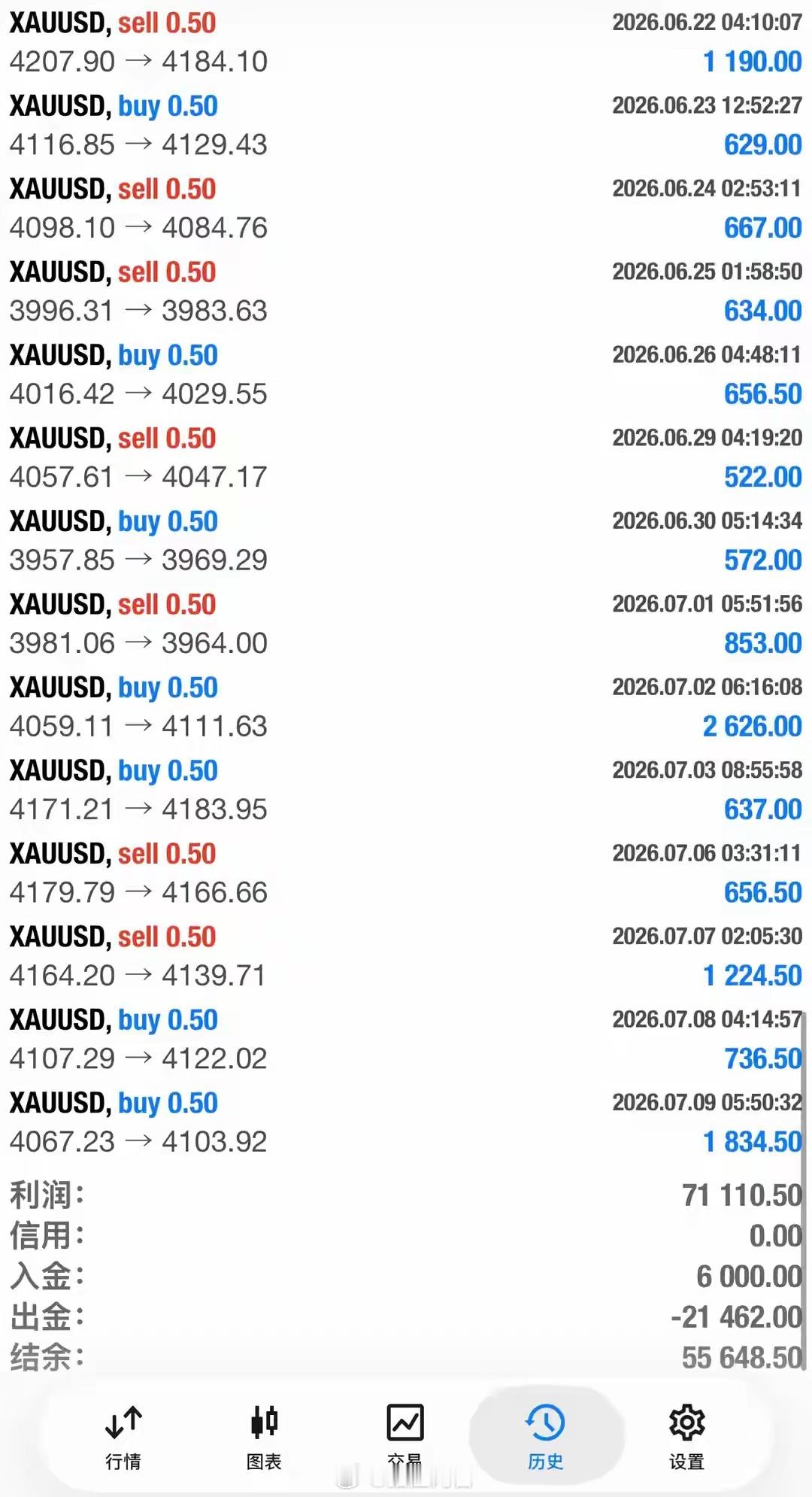Screen dimensions: 812x1497
Task: Expand the 2026.06.22 sell trade with 1 190.00 profit
Action: pos(406,42)
